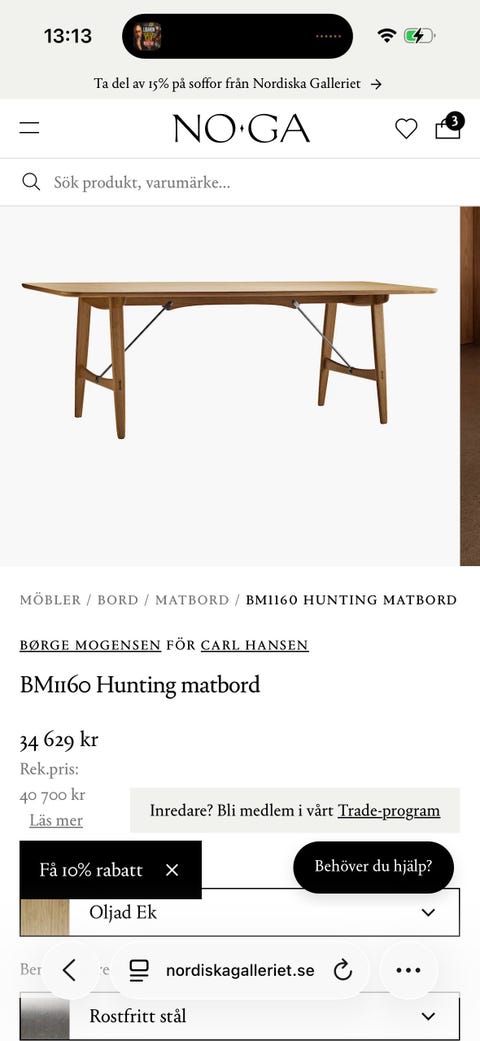Viewport: 480px width, 1041px height.
Task: Reload the nordiskagalleriet.se page
Action: click(343, 971)
